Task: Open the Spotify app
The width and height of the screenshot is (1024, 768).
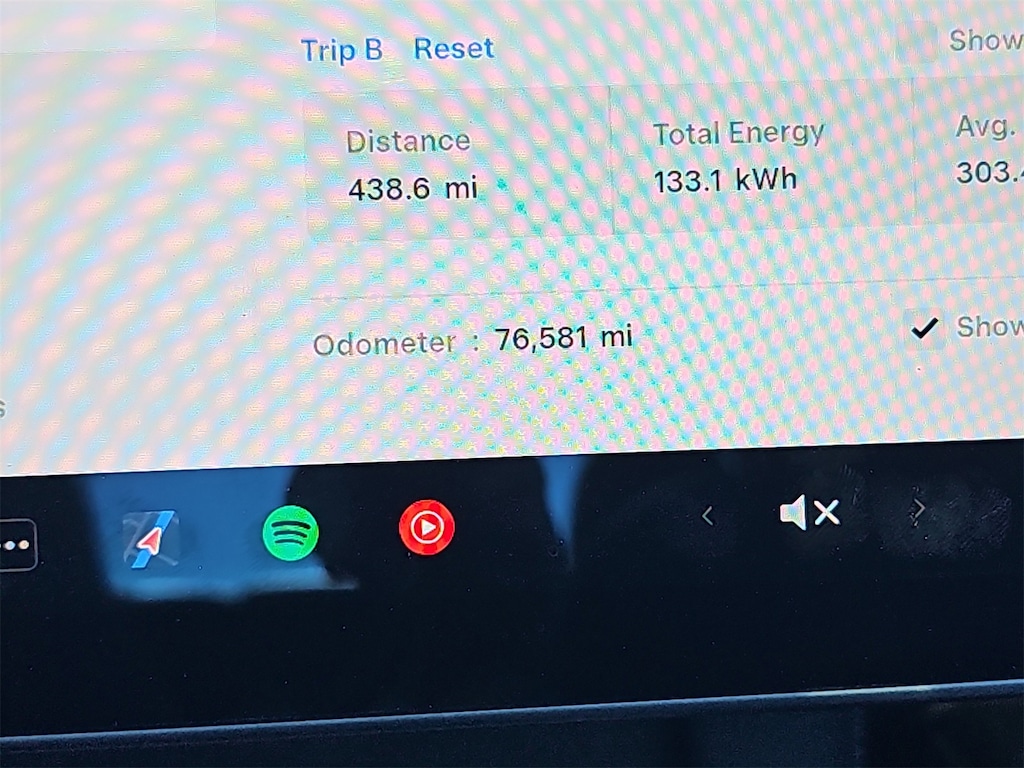Action: click(x=290, y=533)
